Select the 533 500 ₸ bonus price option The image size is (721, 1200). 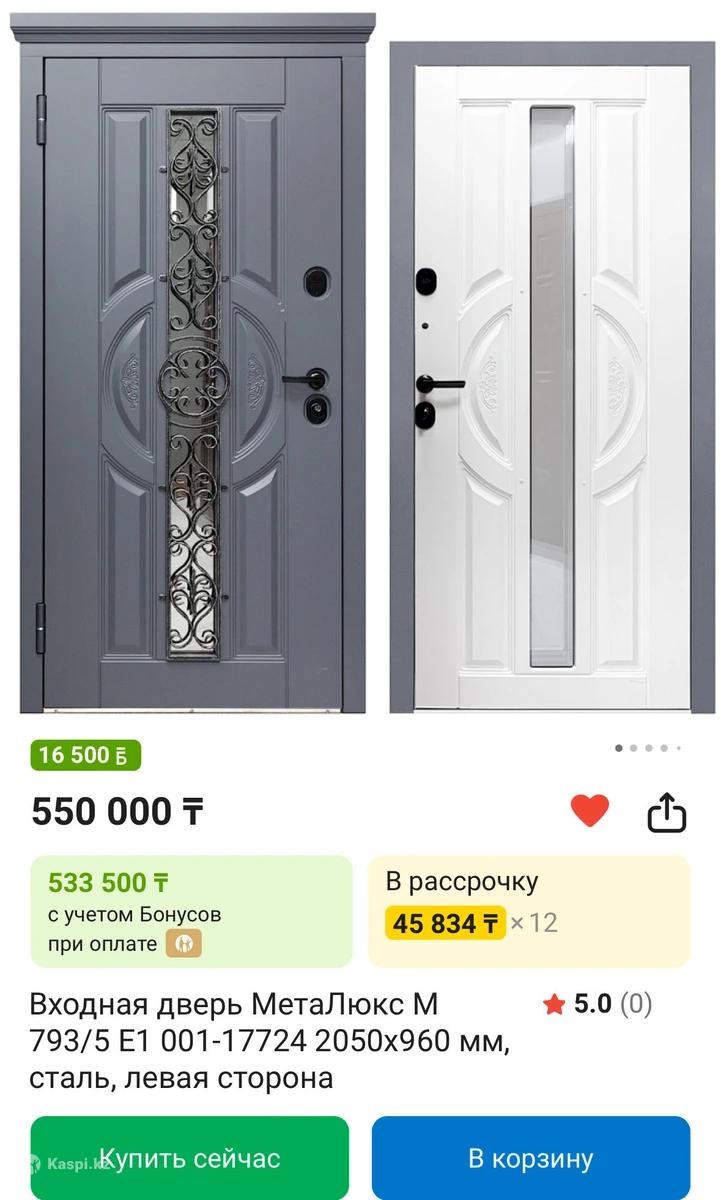point(191,910)
